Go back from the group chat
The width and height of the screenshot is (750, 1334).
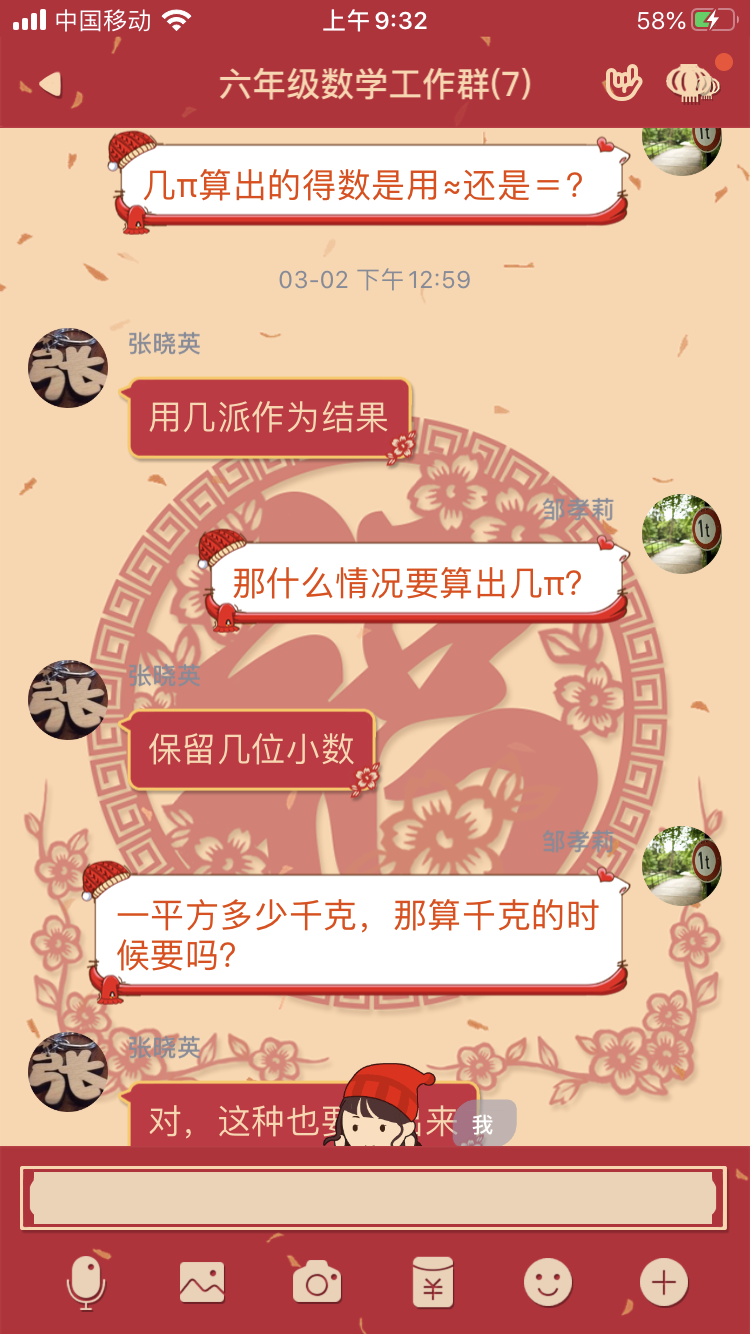coord(50,85)
